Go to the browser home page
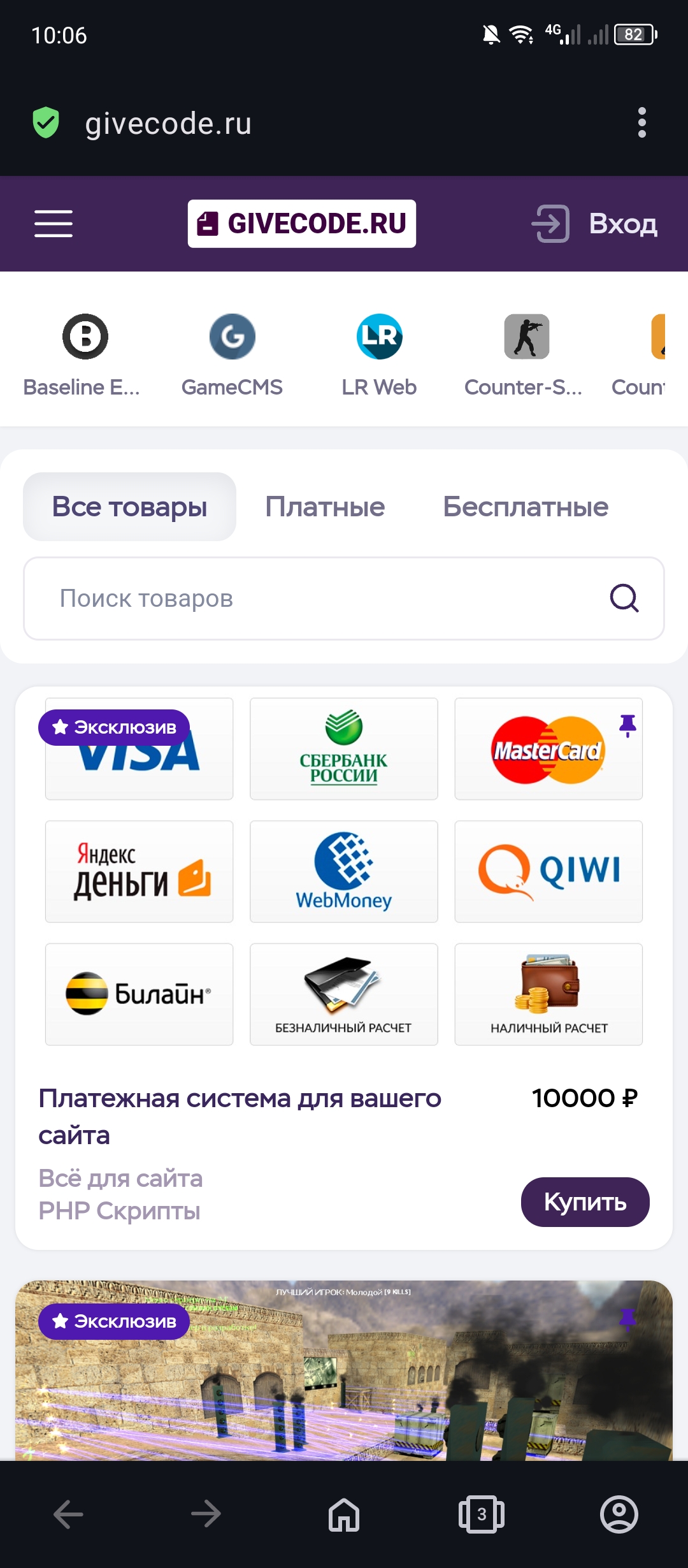 click(x=344, y=1514)
